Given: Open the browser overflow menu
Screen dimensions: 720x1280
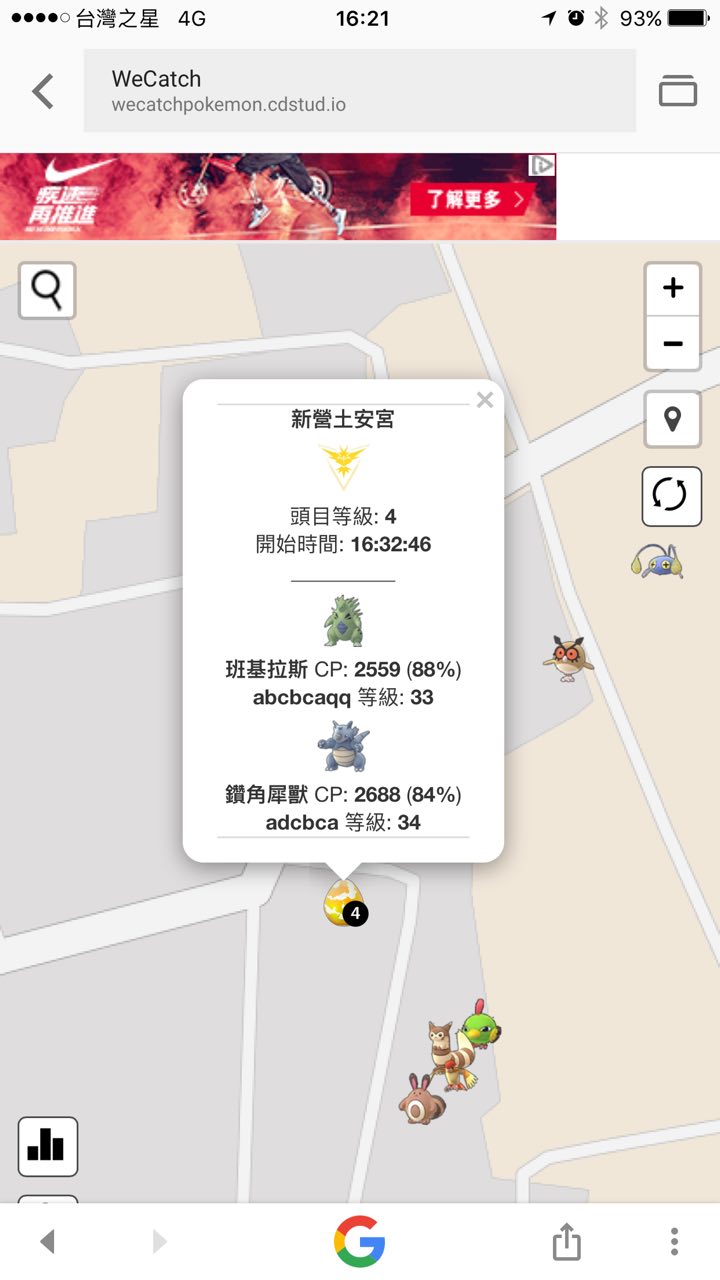Looking at the screenshot, I should point(675,1242).
